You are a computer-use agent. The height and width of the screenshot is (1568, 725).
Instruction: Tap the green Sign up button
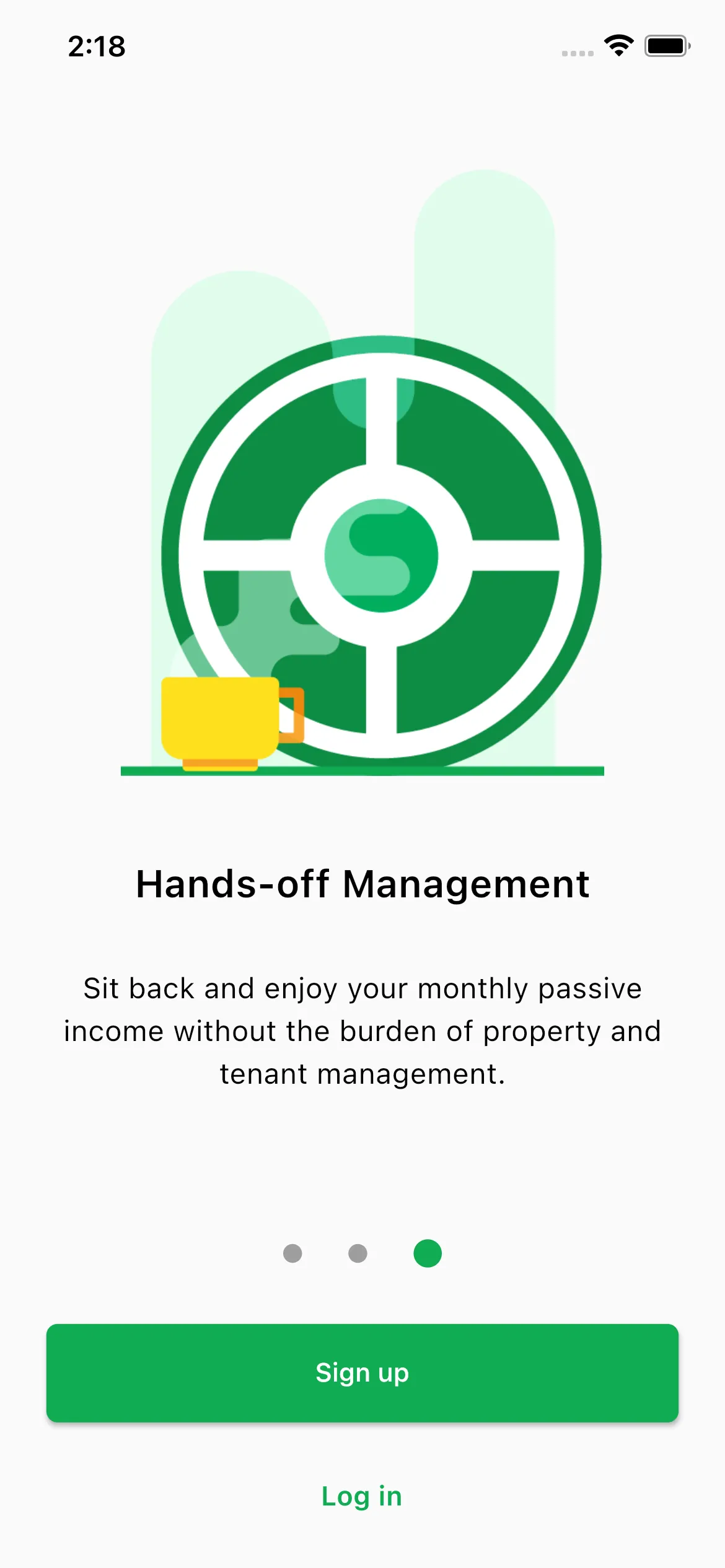pos(362,1373)
